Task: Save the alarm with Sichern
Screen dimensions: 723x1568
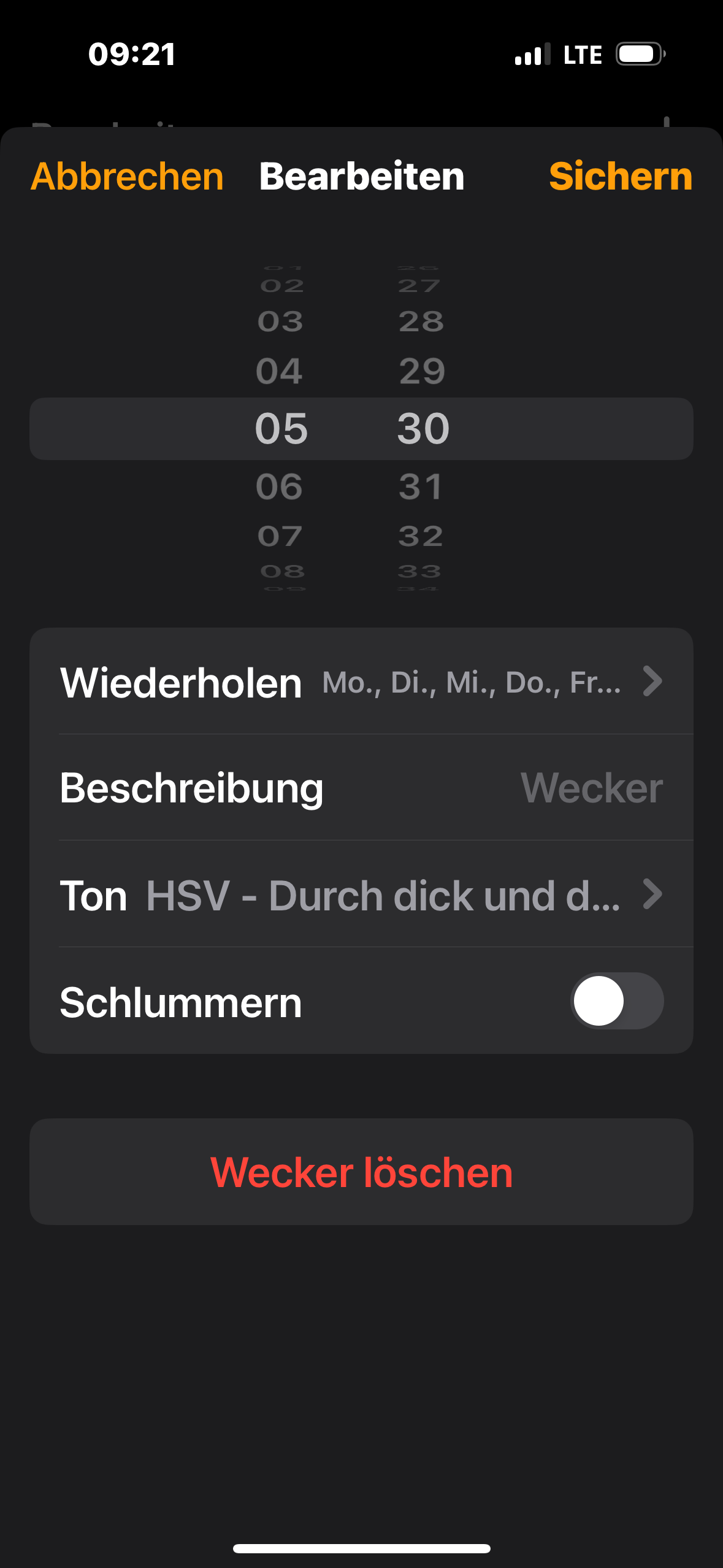Action: point(620,177)
